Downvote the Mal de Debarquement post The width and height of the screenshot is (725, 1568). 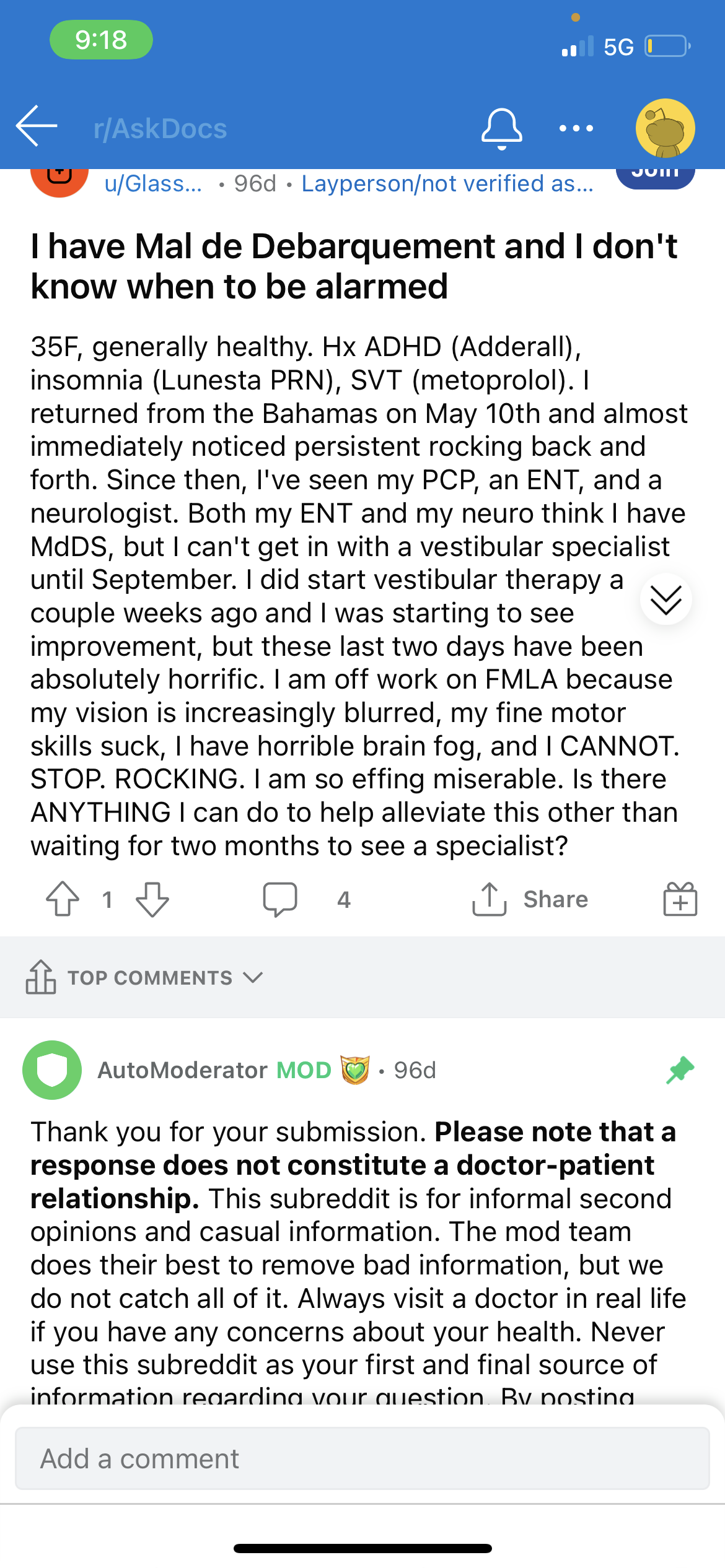tap(152, 899)
